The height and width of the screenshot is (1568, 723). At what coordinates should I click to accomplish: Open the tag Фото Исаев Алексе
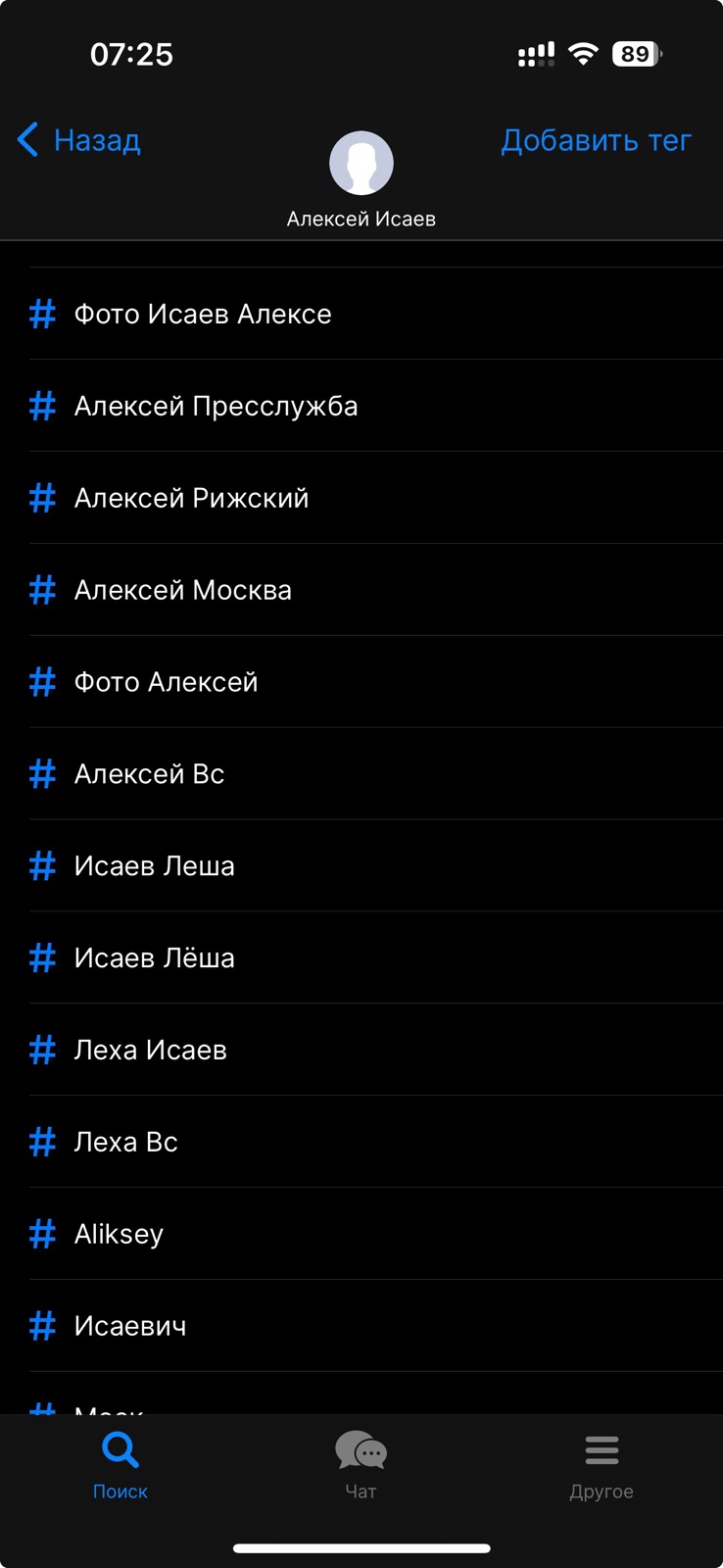(203, 314)
